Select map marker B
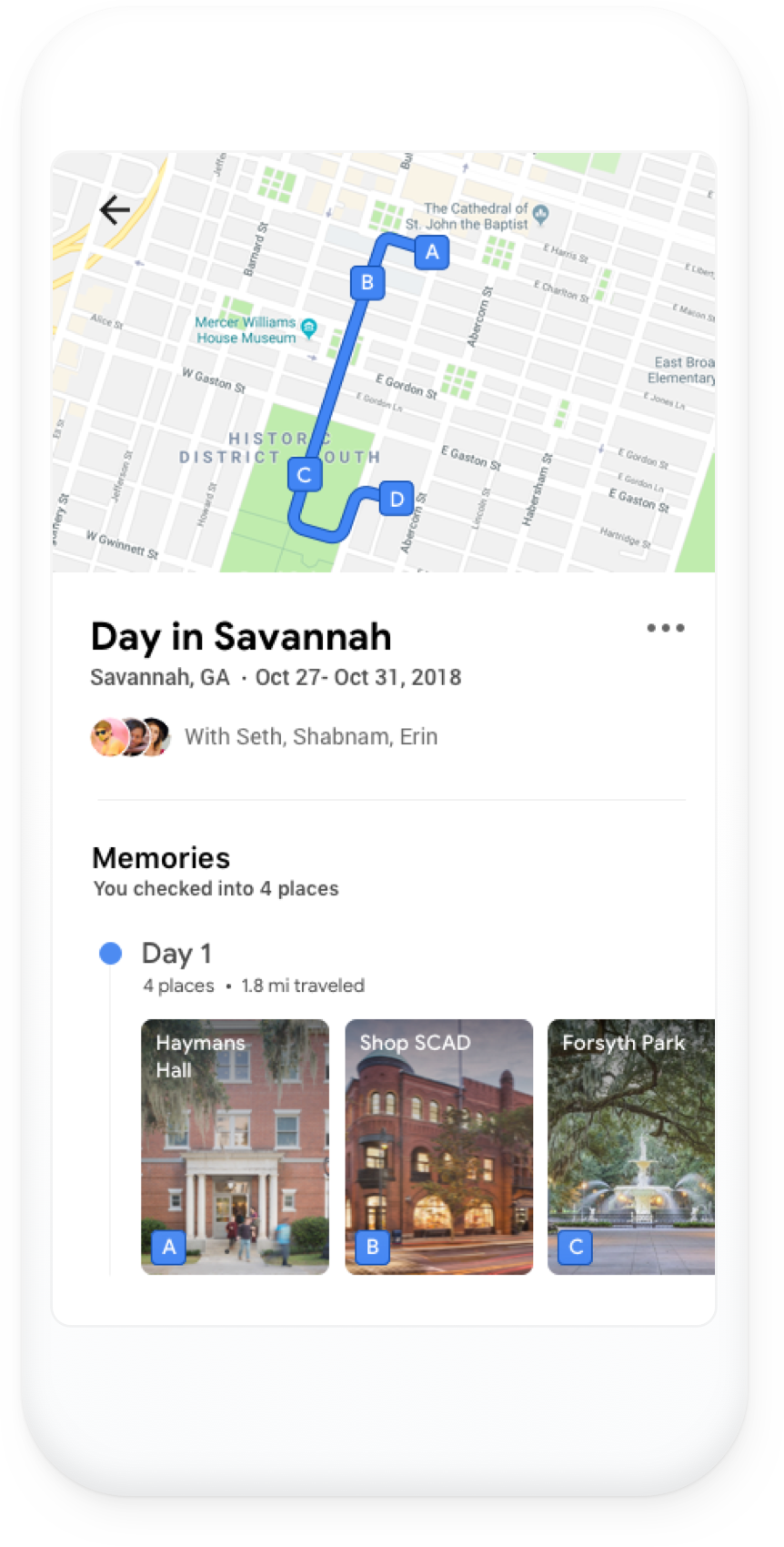Screen dimensions: 784x1547 click(x=367, y=282)
